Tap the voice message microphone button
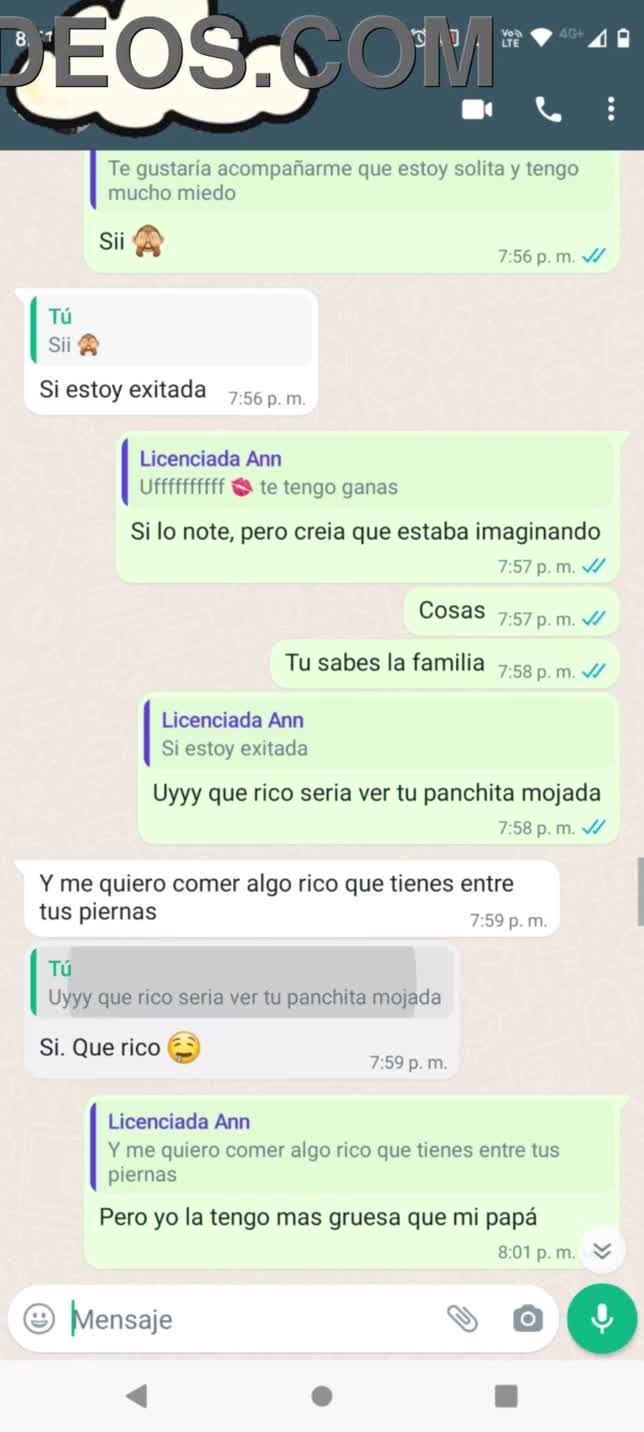This screenshot has width=644, height=1432. point(602,1319)
